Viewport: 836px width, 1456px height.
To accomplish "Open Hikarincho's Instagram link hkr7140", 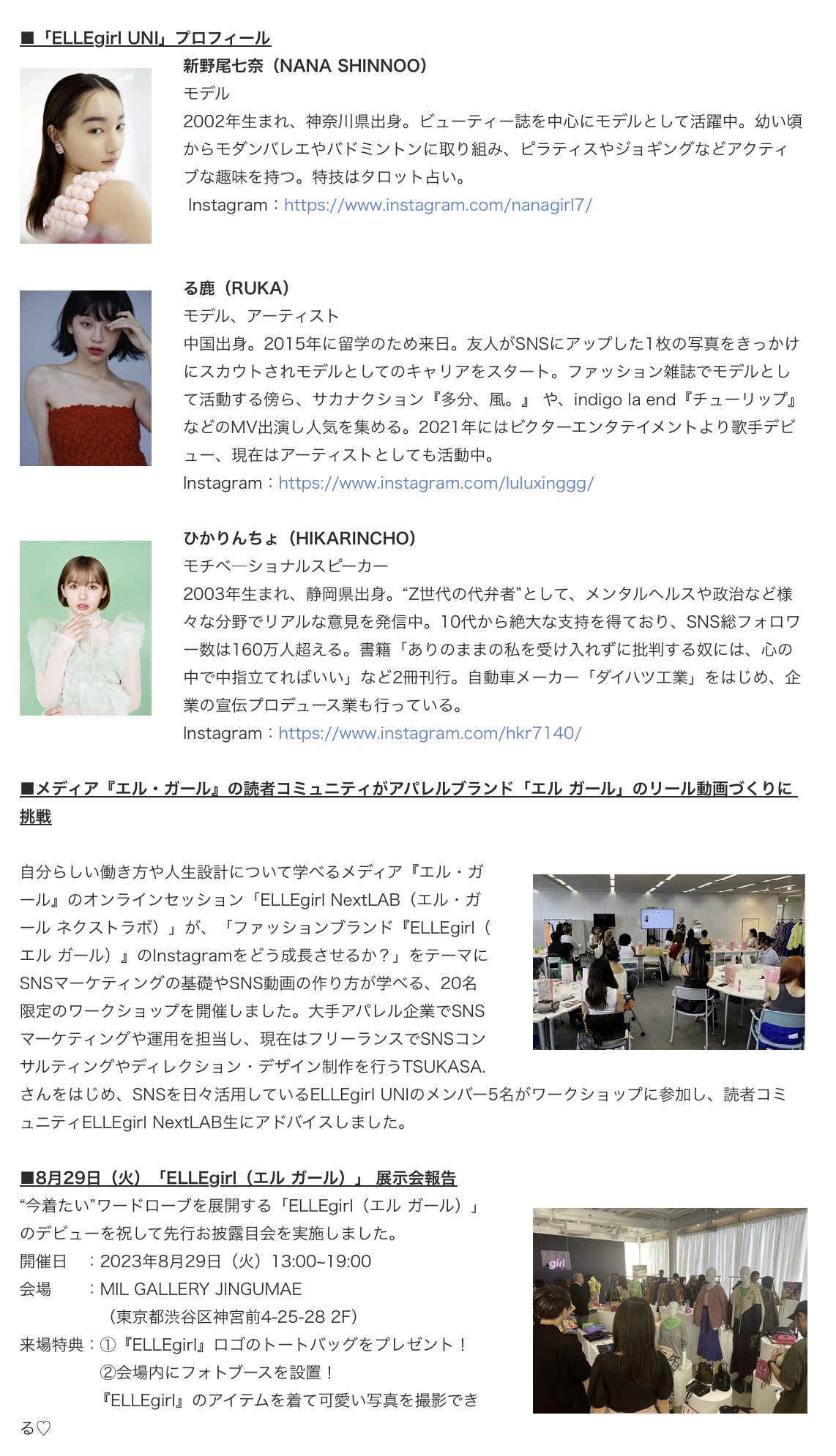I will point(430,734).
